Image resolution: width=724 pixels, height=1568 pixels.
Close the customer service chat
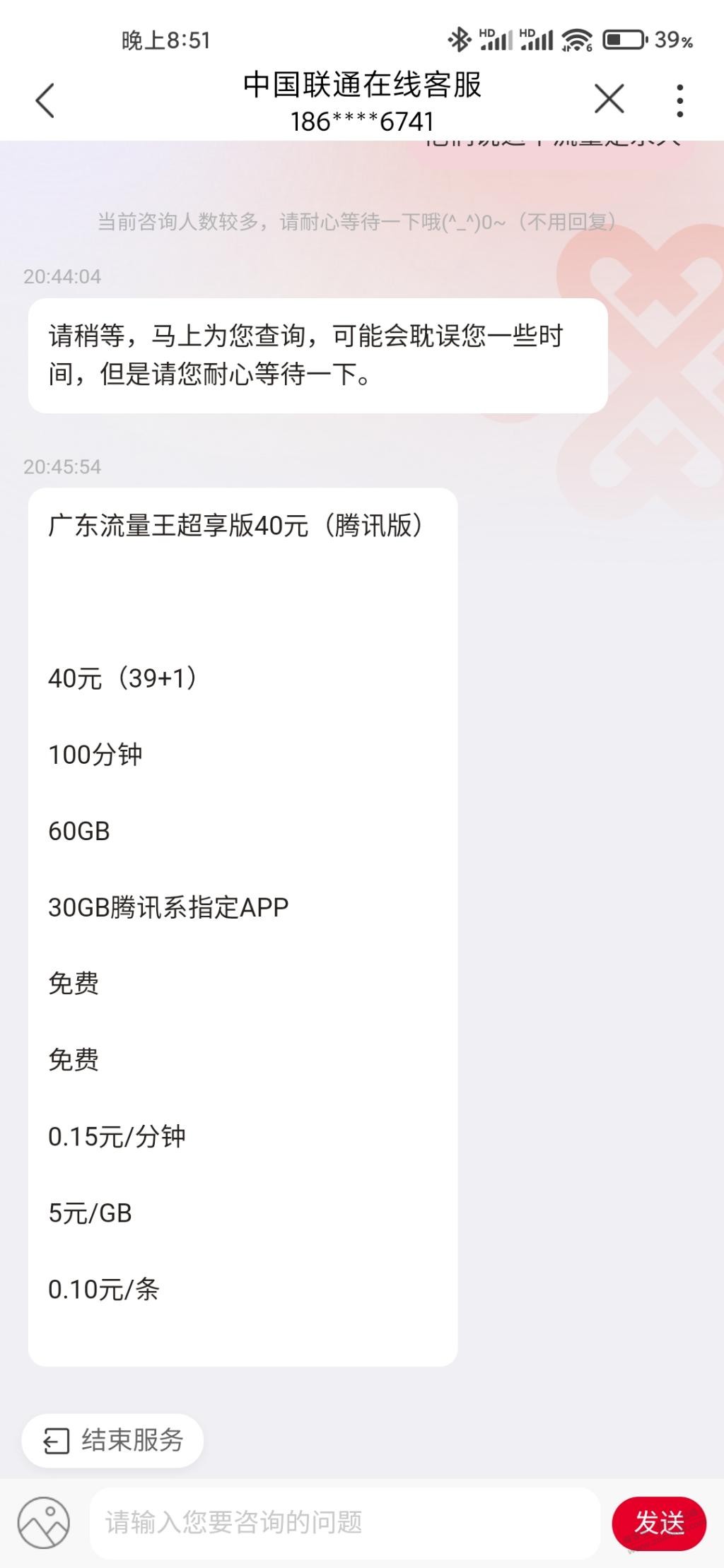(x=609, y=99)
